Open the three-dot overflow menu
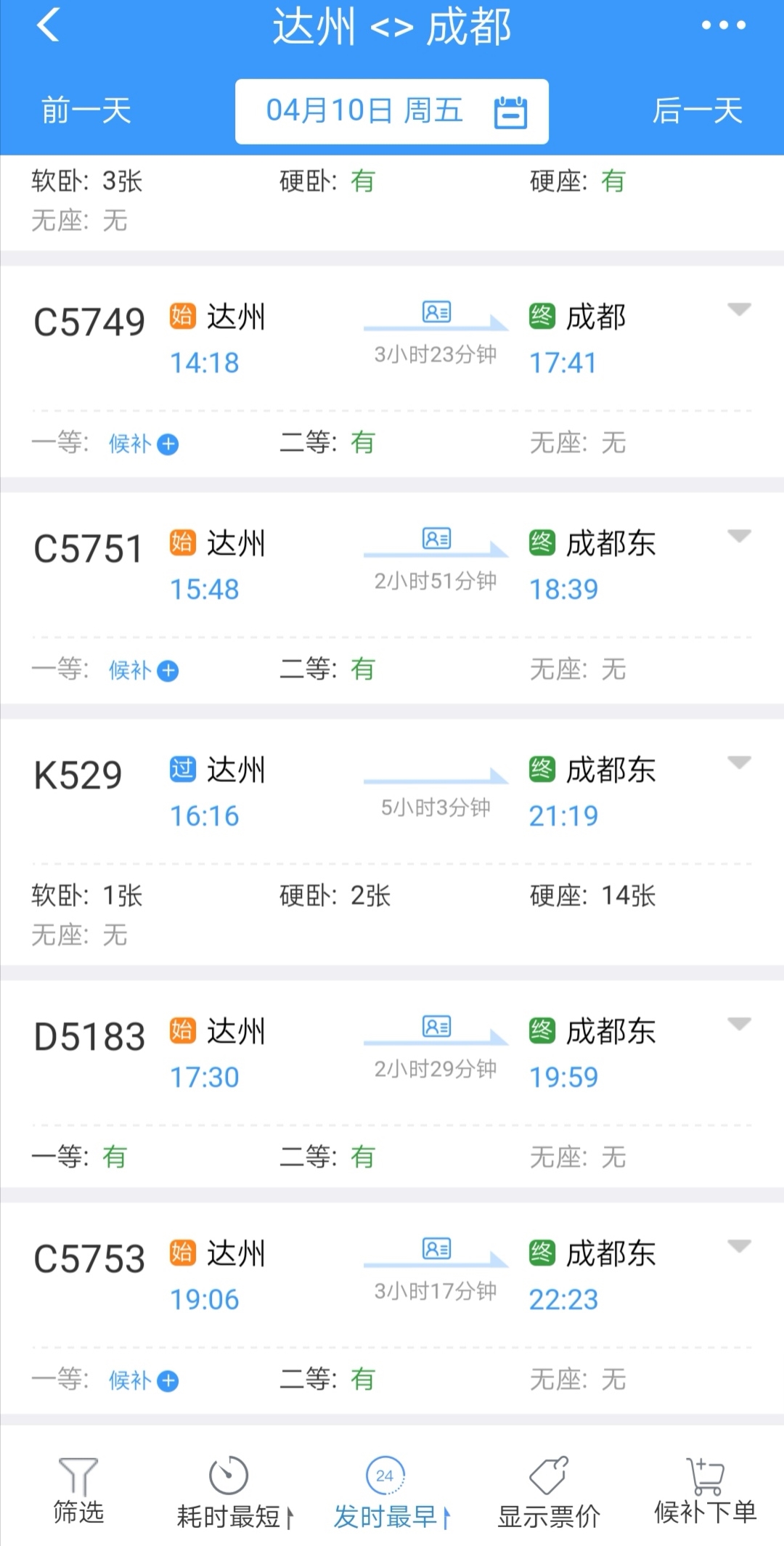The height and width of the screenshot is (1546, 784). coord(723,26)
